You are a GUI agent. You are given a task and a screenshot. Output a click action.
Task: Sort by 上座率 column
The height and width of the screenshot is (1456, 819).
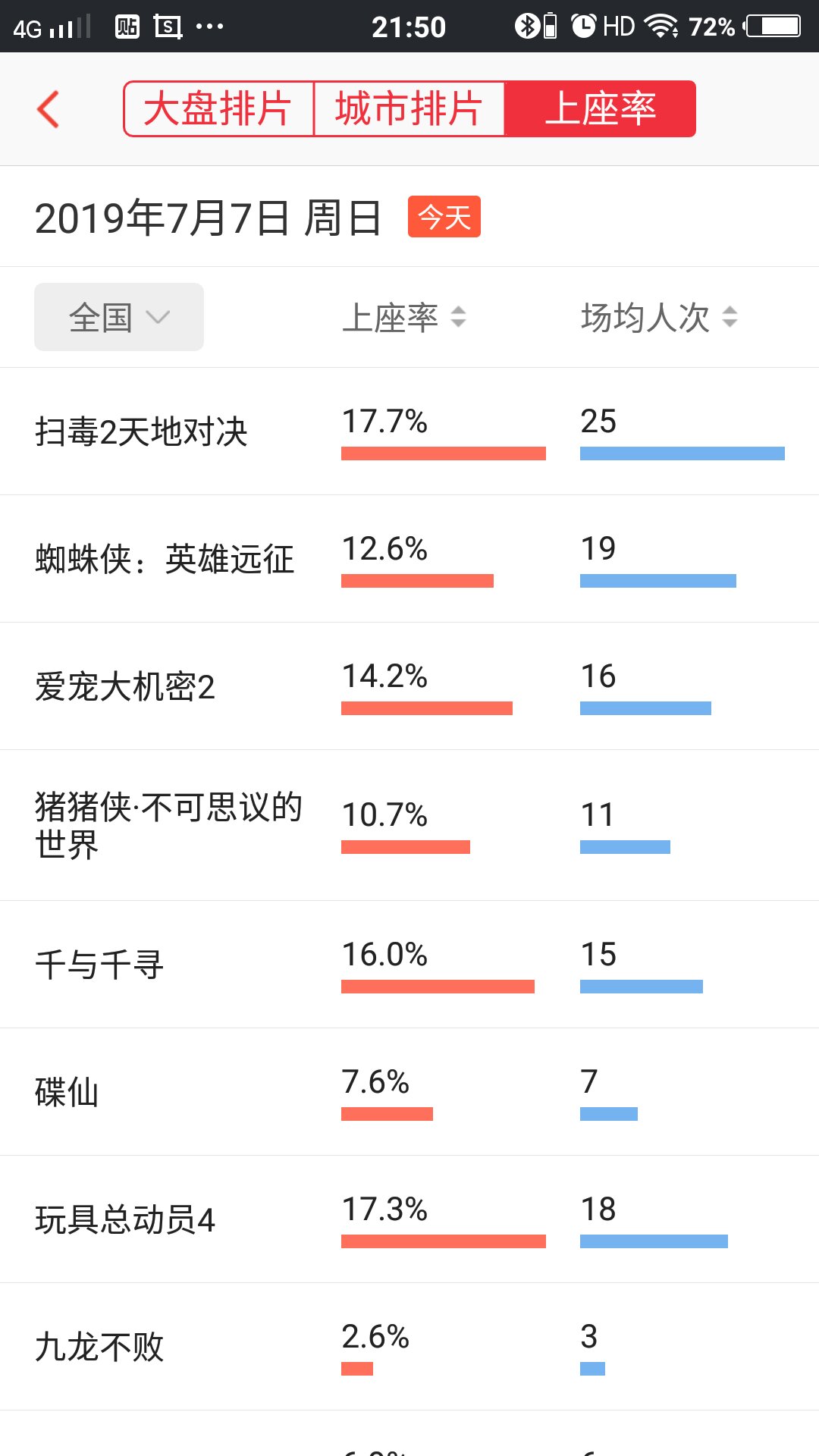coord(404,317)
